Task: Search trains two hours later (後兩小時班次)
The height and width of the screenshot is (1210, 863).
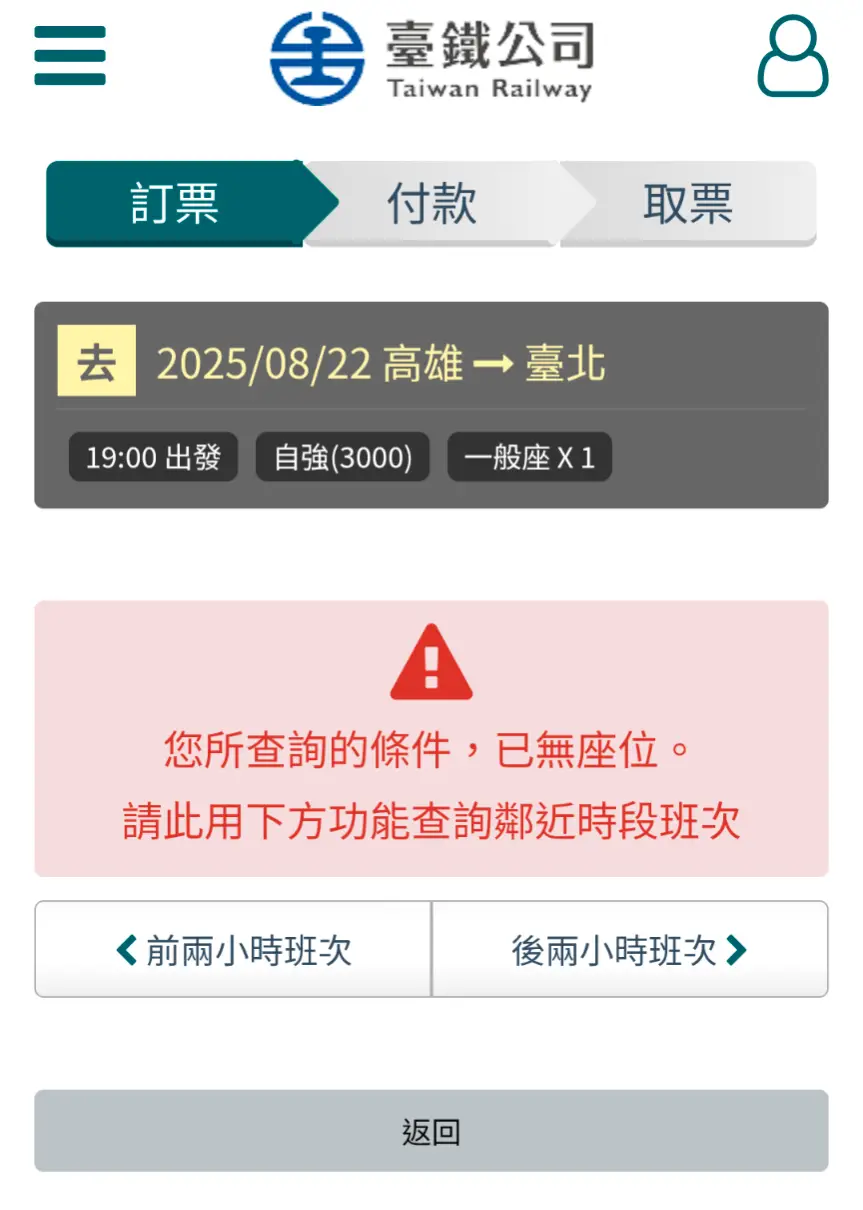Action: (x=629, y=949)
